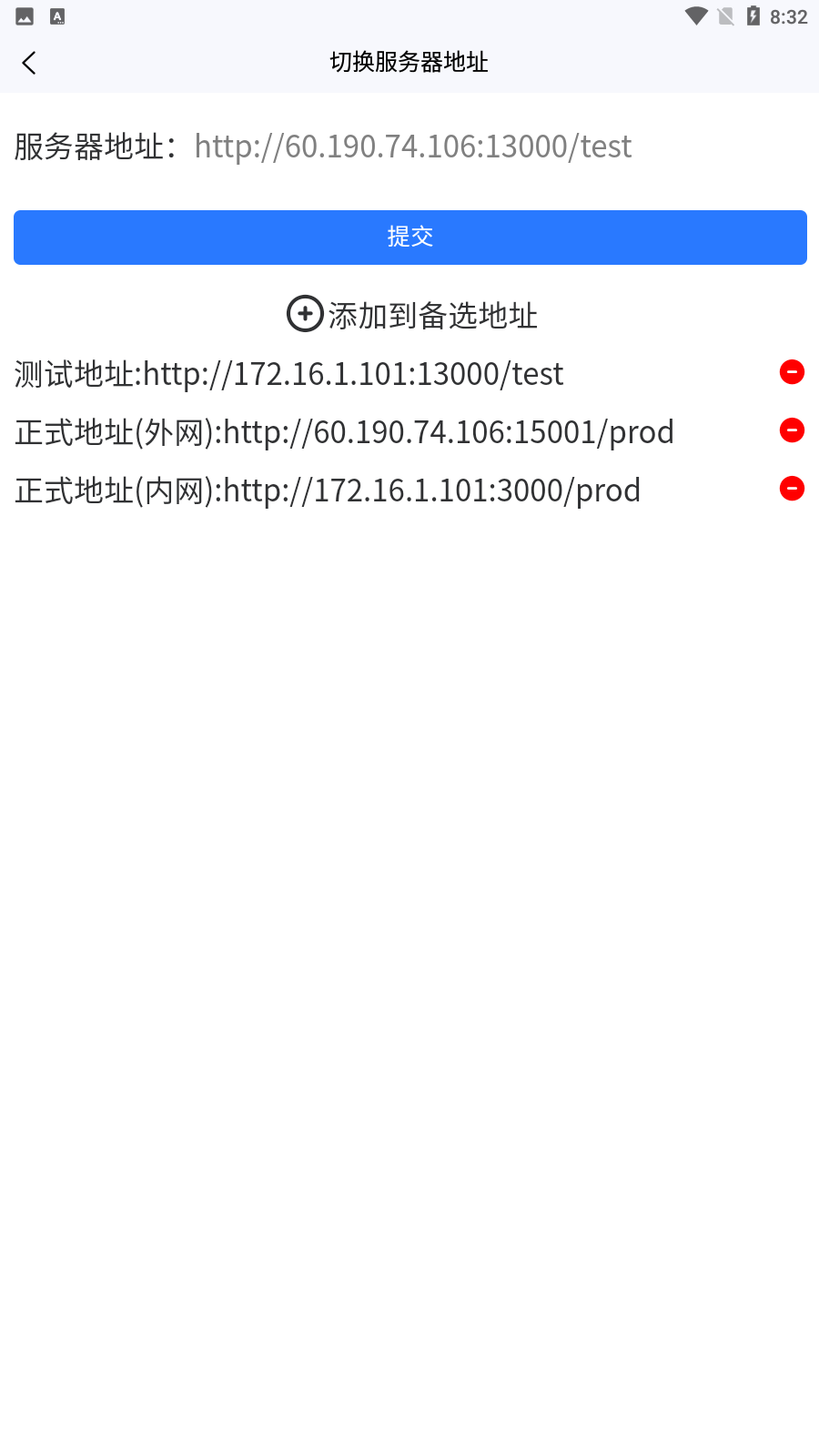Viewport: 819px width, 1456px height.
Task: Tap the image notification icon top-left
Action: point(25,15)
